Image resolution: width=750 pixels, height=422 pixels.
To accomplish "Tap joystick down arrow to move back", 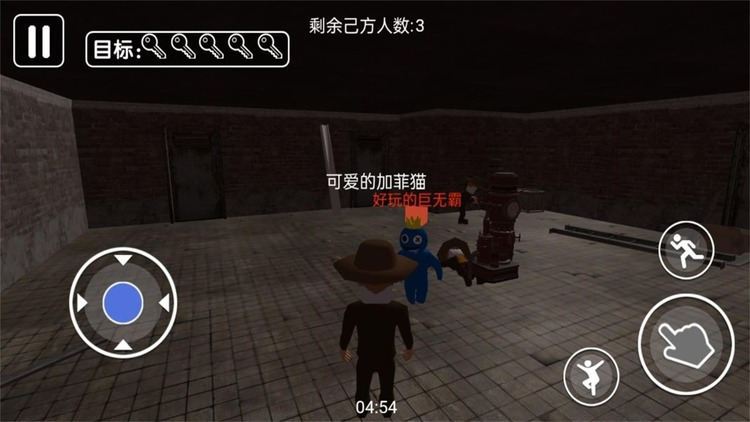I will click(x=122, y=344).
